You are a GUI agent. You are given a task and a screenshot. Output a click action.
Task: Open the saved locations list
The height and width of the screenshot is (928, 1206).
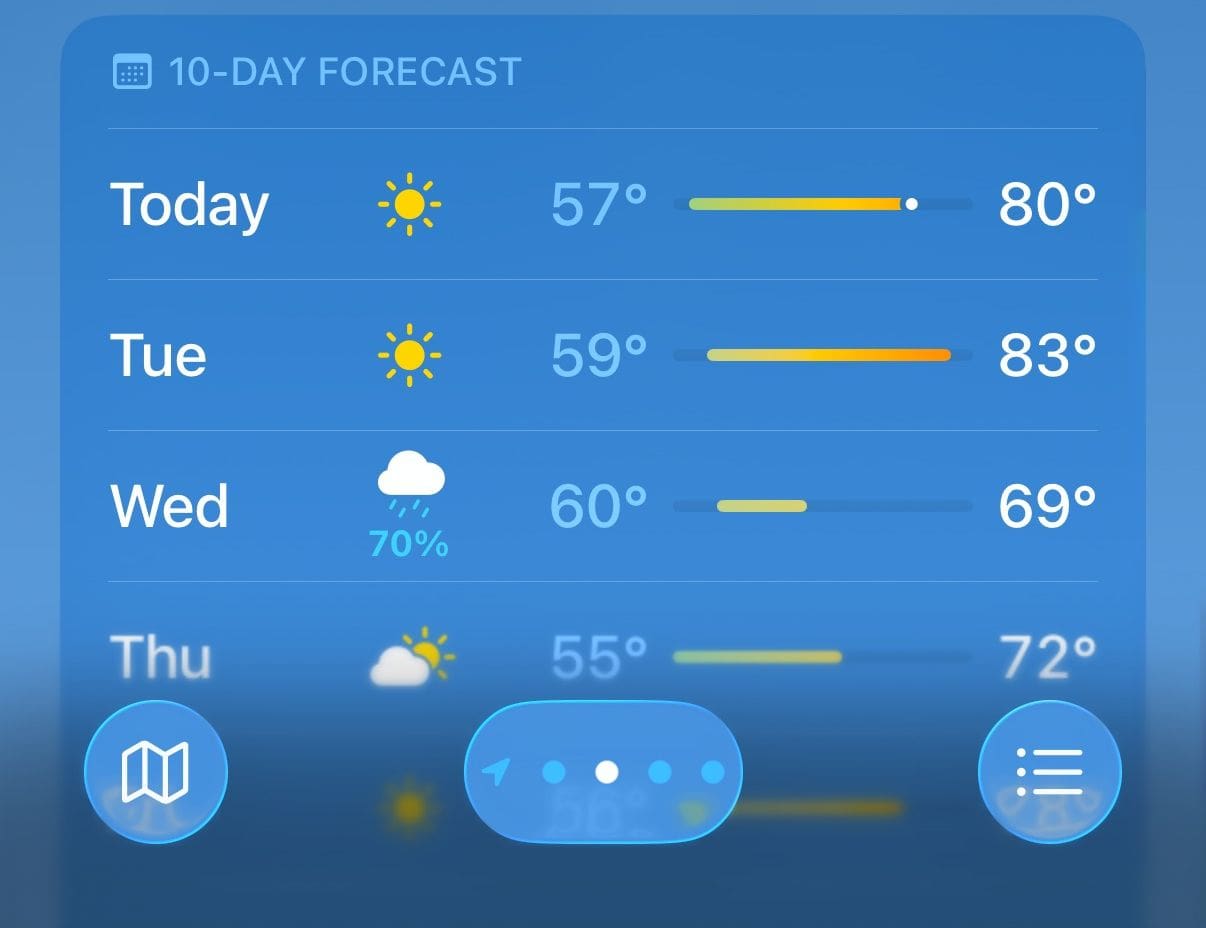tap(1049, 772)
